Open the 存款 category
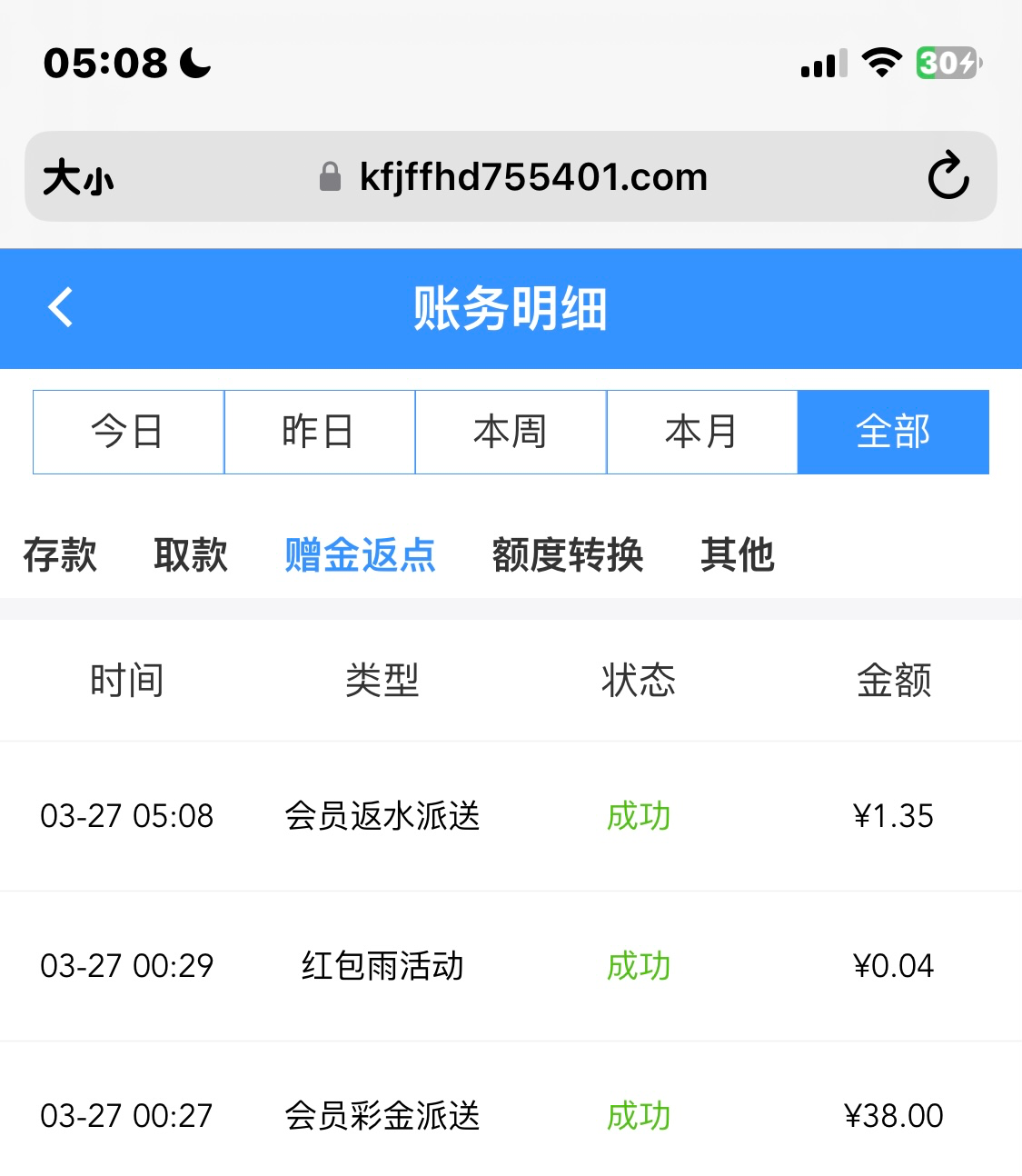1022x1176 pixels. 60,554
